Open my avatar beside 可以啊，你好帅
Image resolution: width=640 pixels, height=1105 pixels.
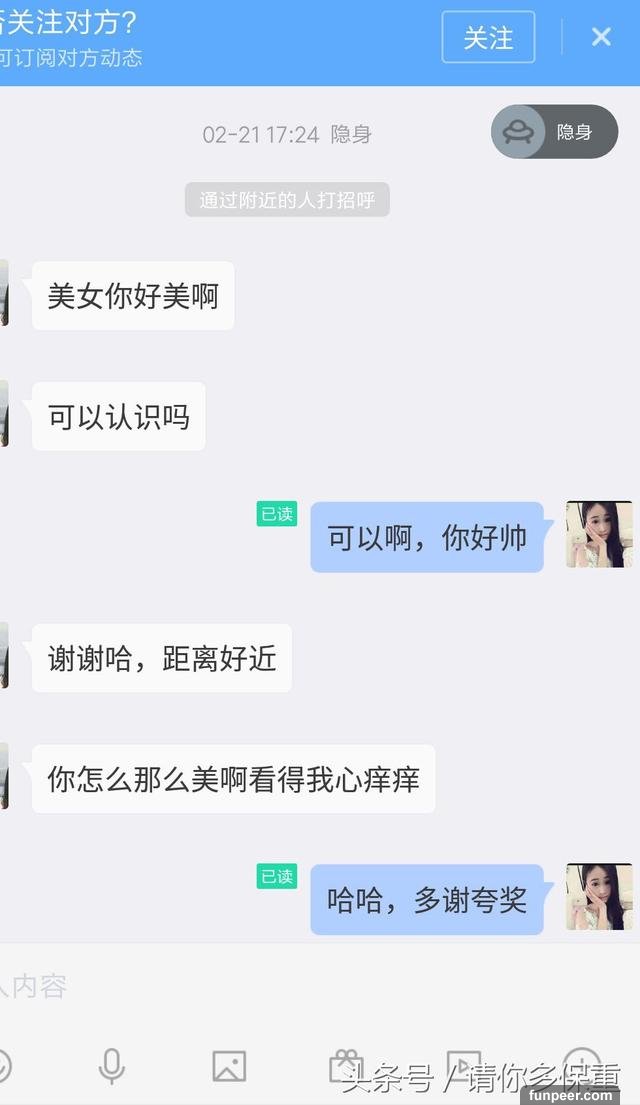[599, 535]
